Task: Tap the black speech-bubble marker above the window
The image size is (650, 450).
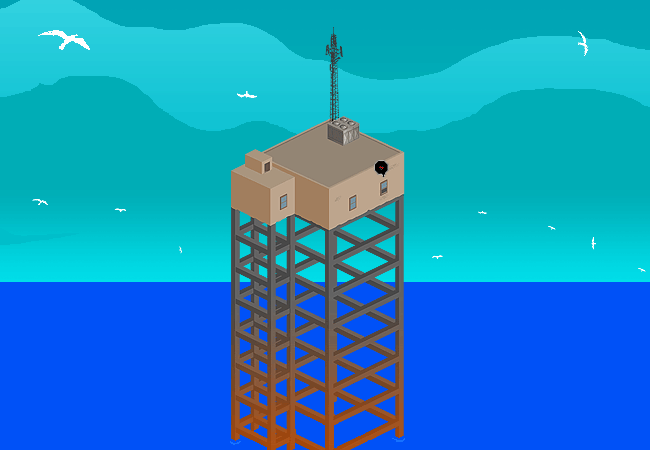Action: pyautogui.click(x=381, y=167)
